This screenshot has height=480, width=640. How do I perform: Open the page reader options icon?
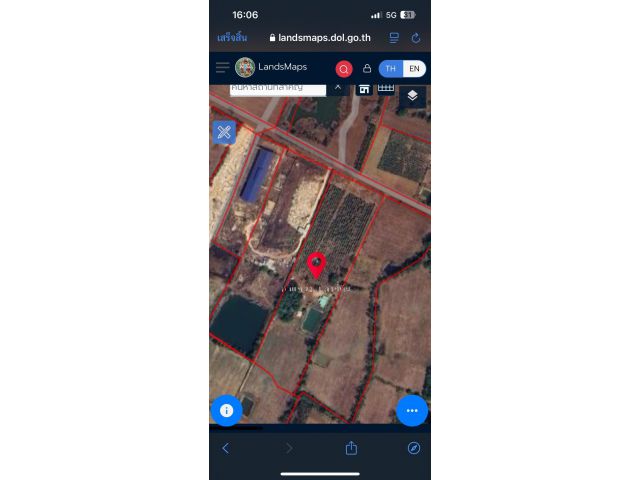click(x=394, y=38)
